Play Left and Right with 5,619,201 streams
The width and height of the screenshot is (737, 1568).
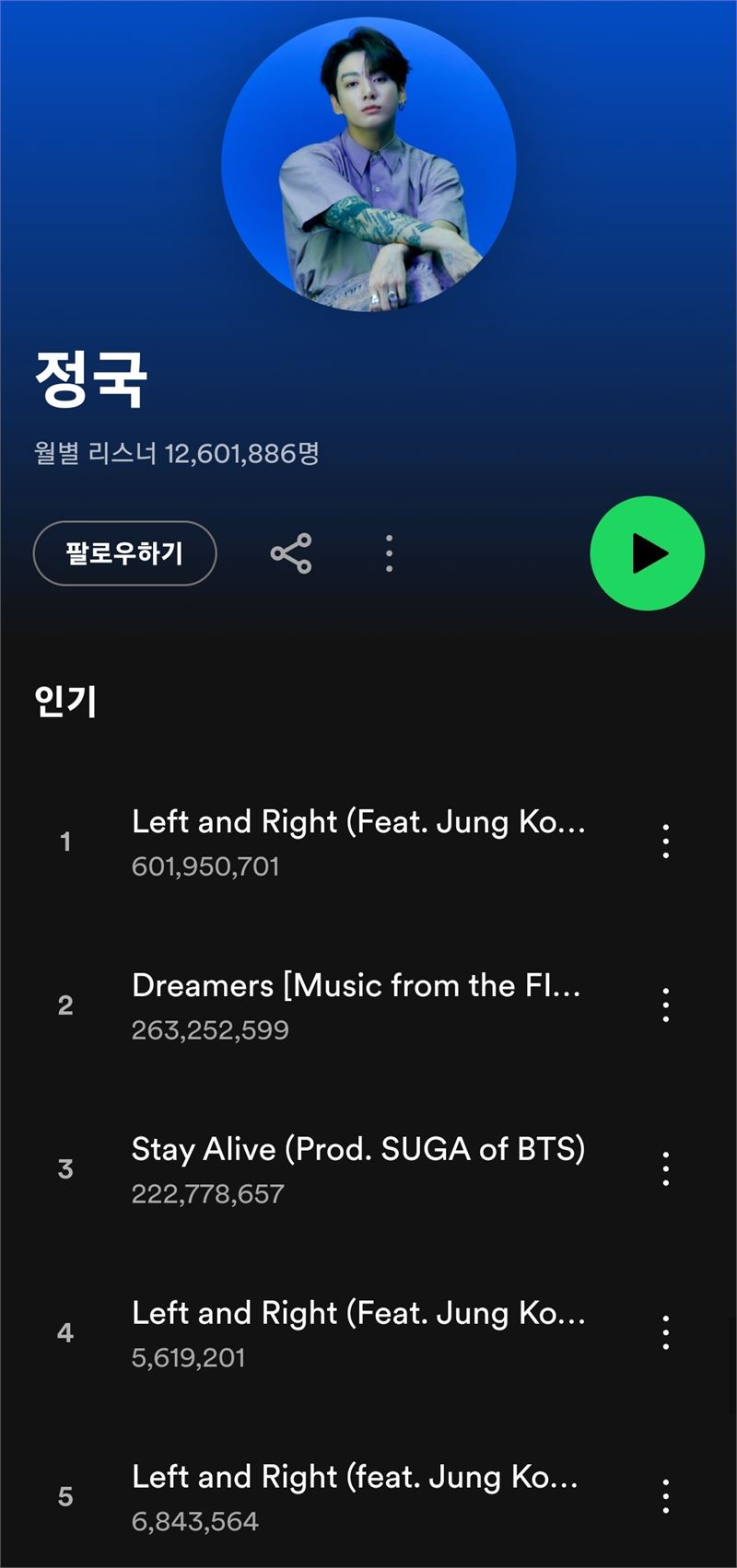(357, 1333)
